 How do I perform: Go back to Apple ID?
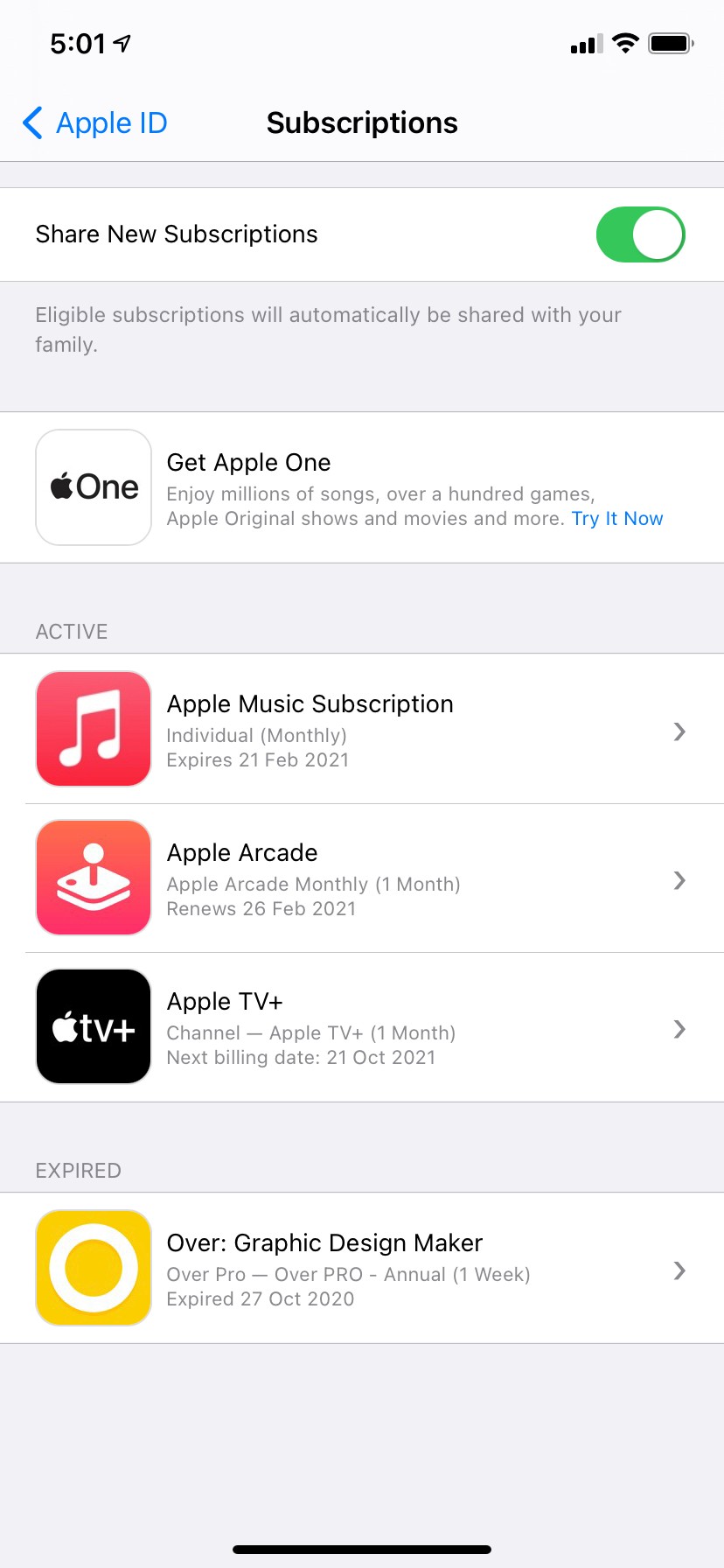pos(94,123)
